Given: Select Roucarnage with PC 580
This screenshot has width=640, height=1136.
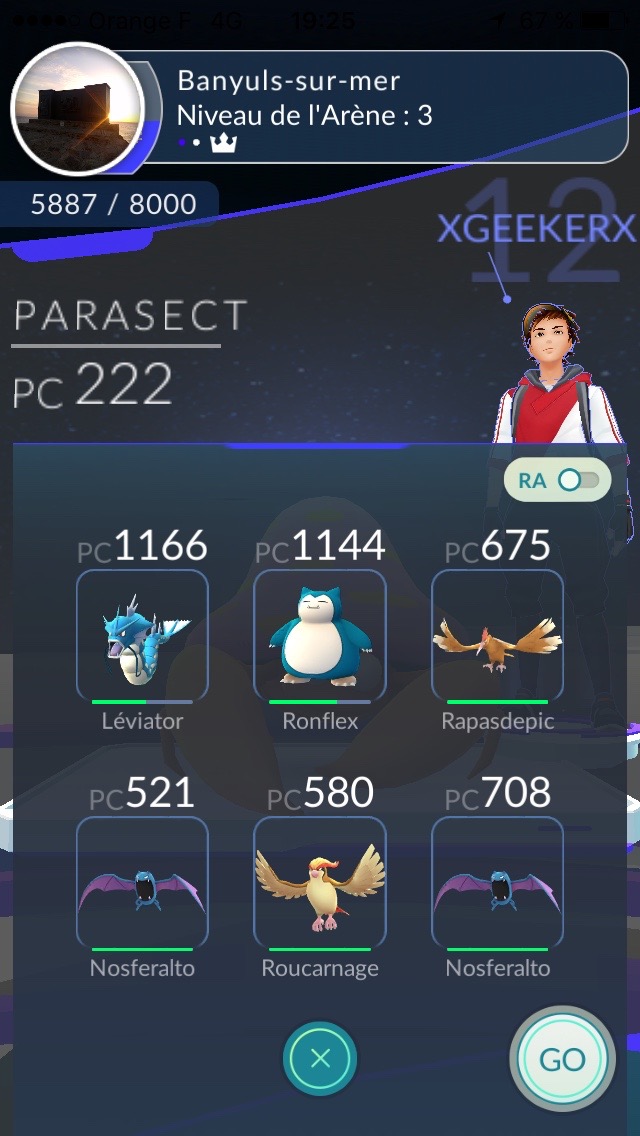Looking at the screenshot, I should pyautogui.click(x=320, y=882).
